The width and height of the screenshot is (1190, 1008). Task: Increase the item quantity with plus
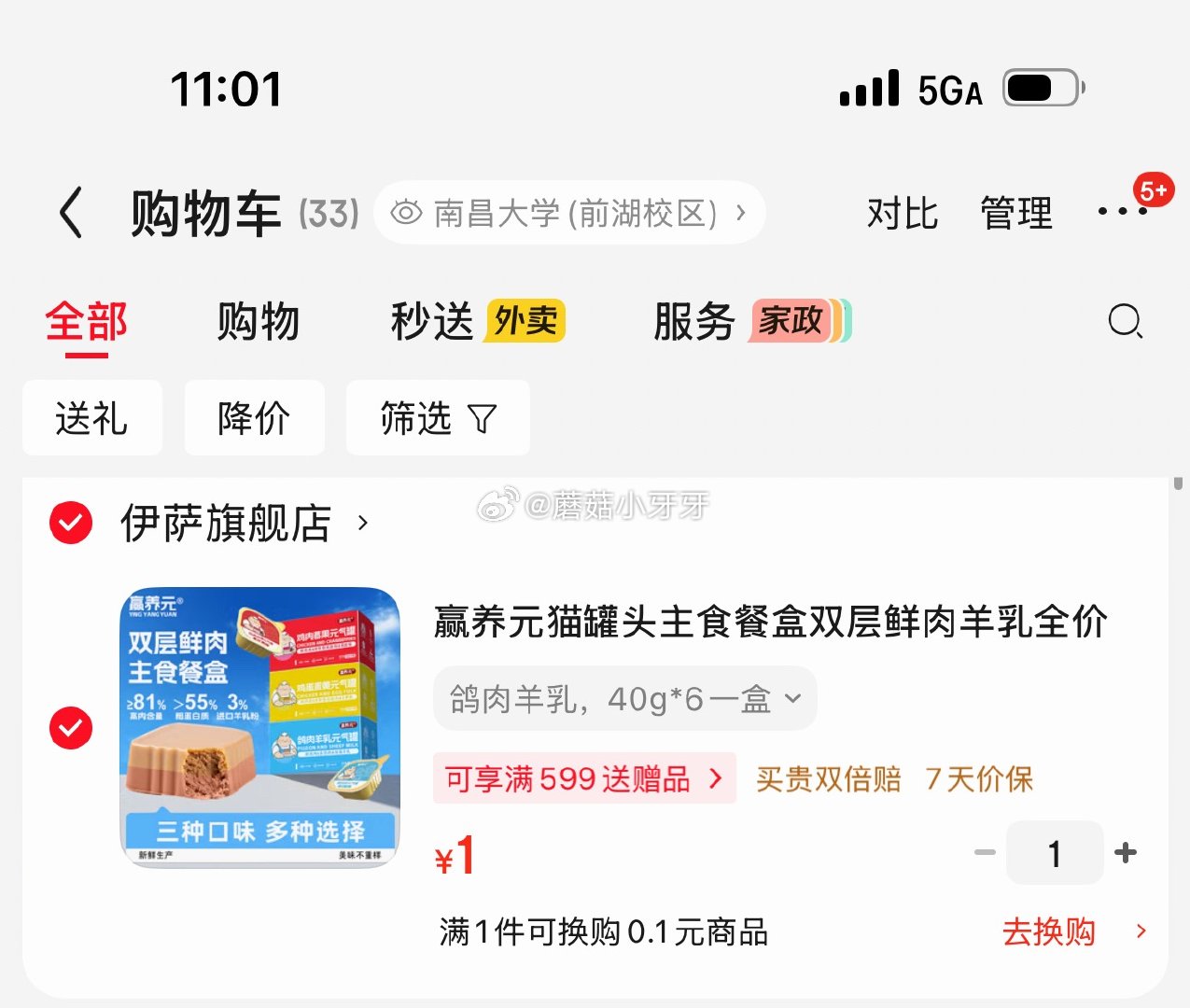point(1126,852)
